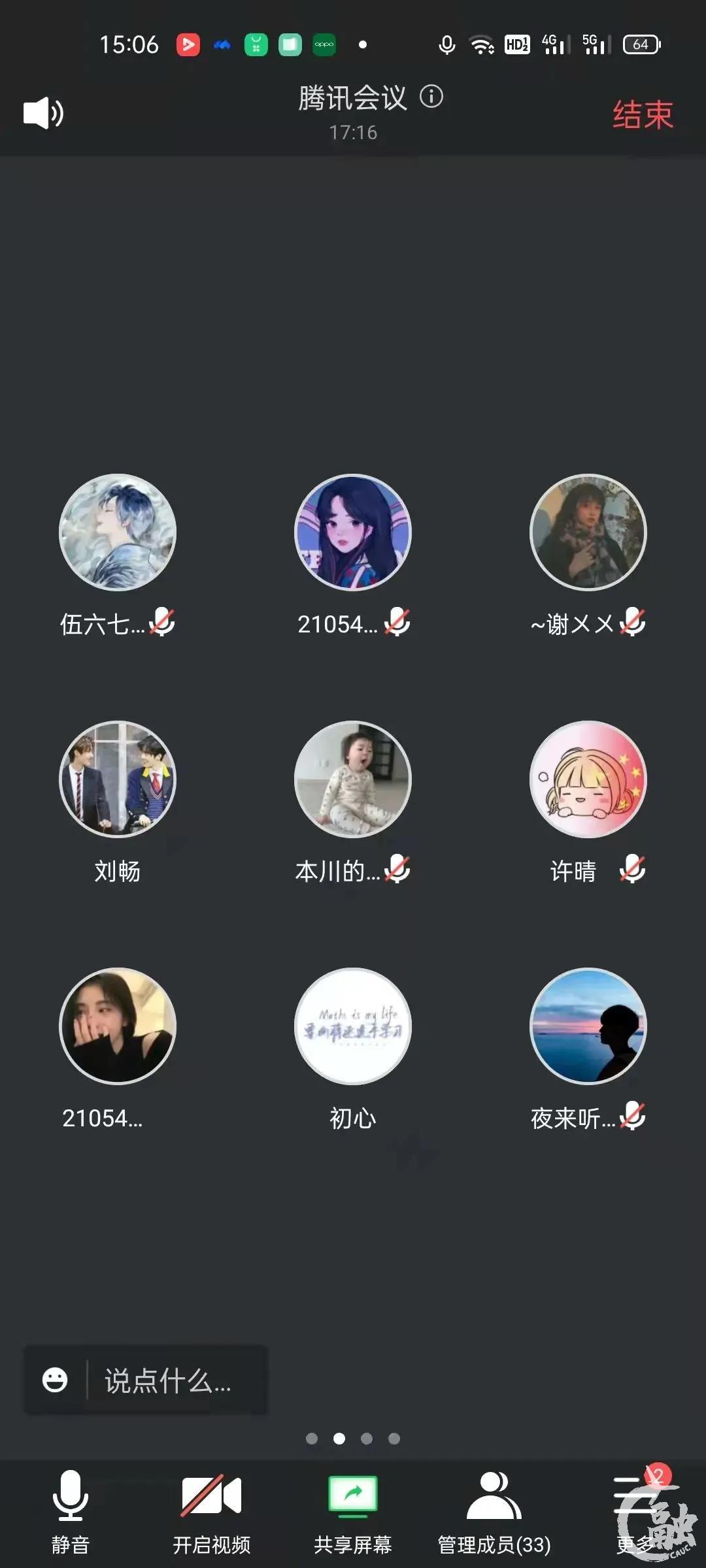Toggle the speaker audio output icon
706x1568 pixels.
click(43, 113)
